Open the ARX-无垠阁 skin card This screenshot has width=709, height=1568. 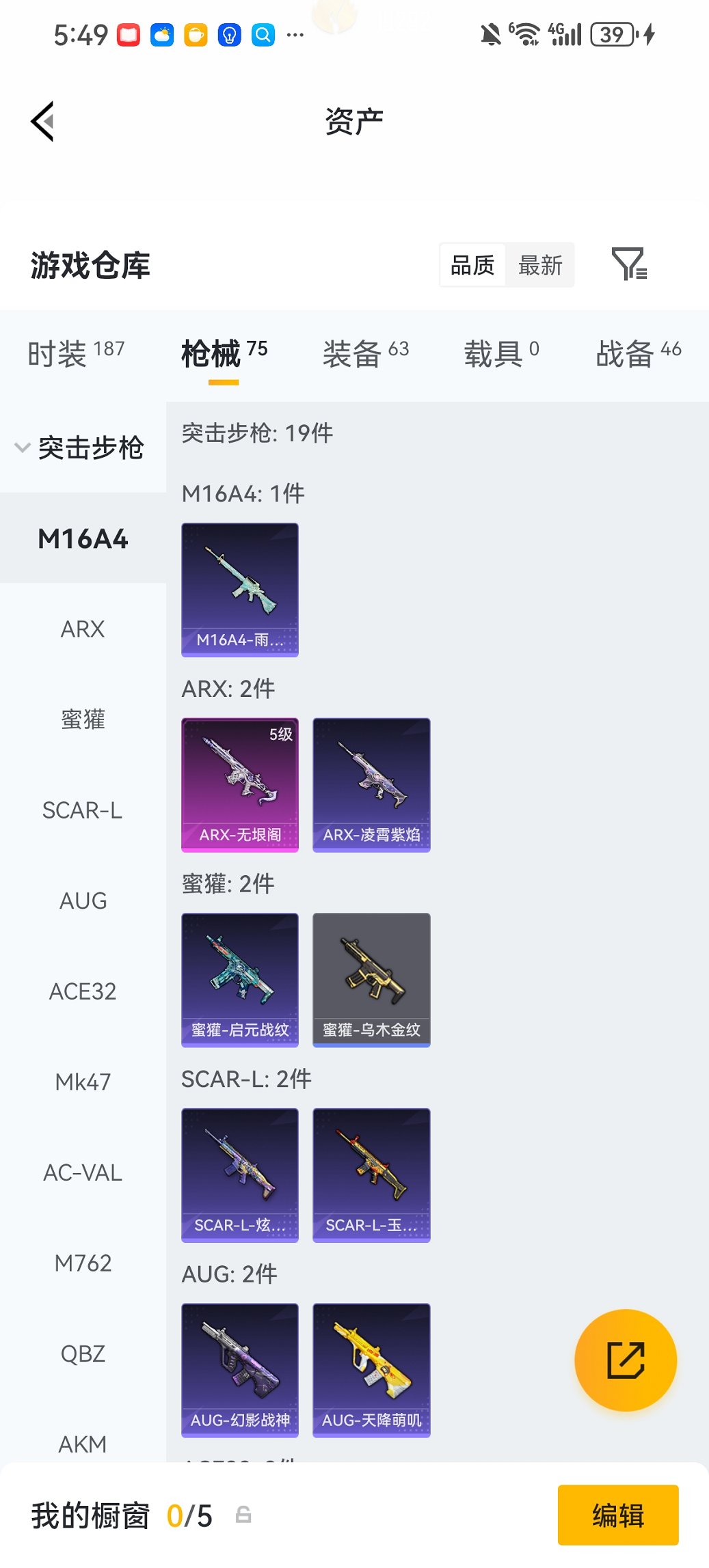239,784
